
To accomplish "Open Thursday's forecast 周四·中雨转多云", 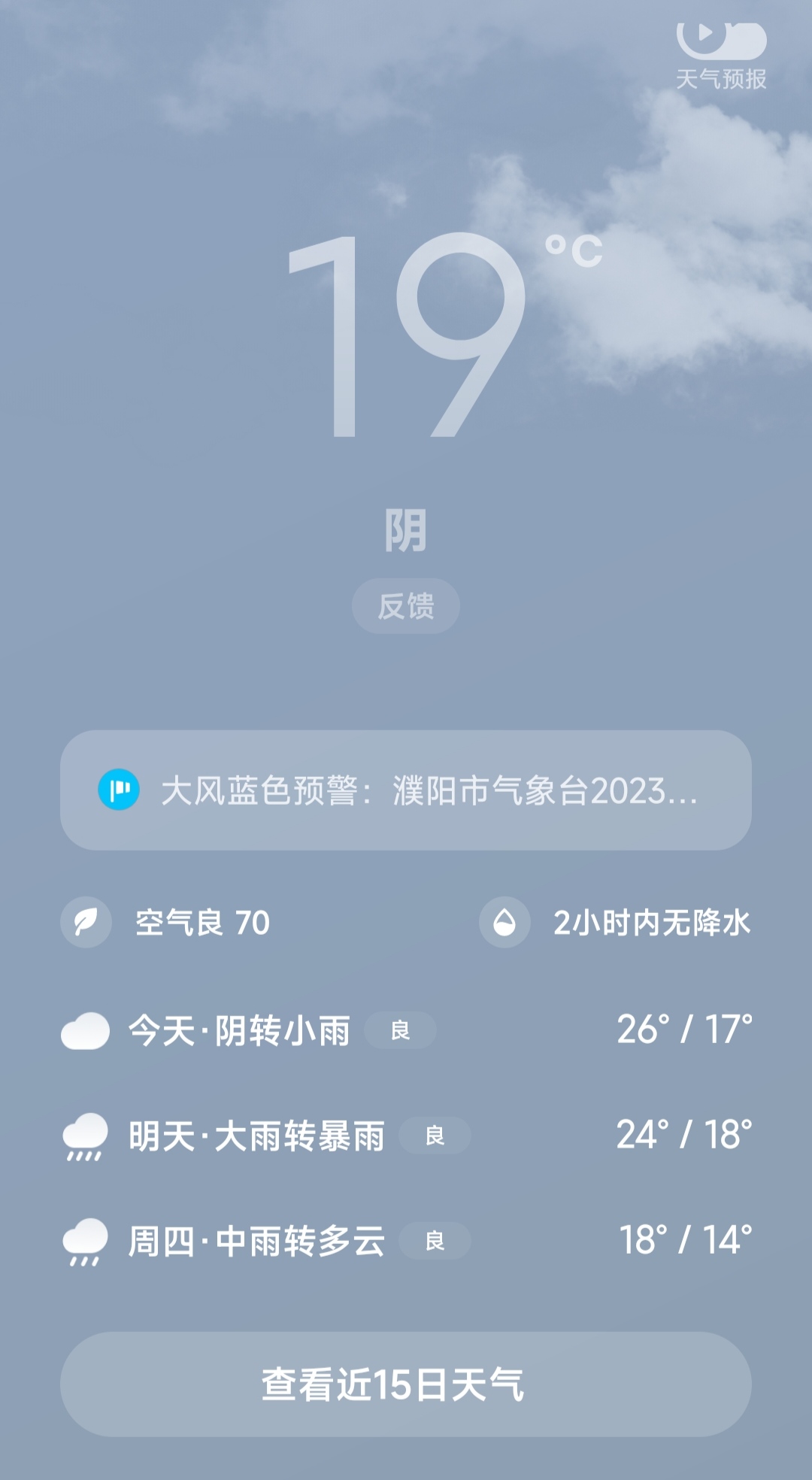I will [x=406, y=1241].
